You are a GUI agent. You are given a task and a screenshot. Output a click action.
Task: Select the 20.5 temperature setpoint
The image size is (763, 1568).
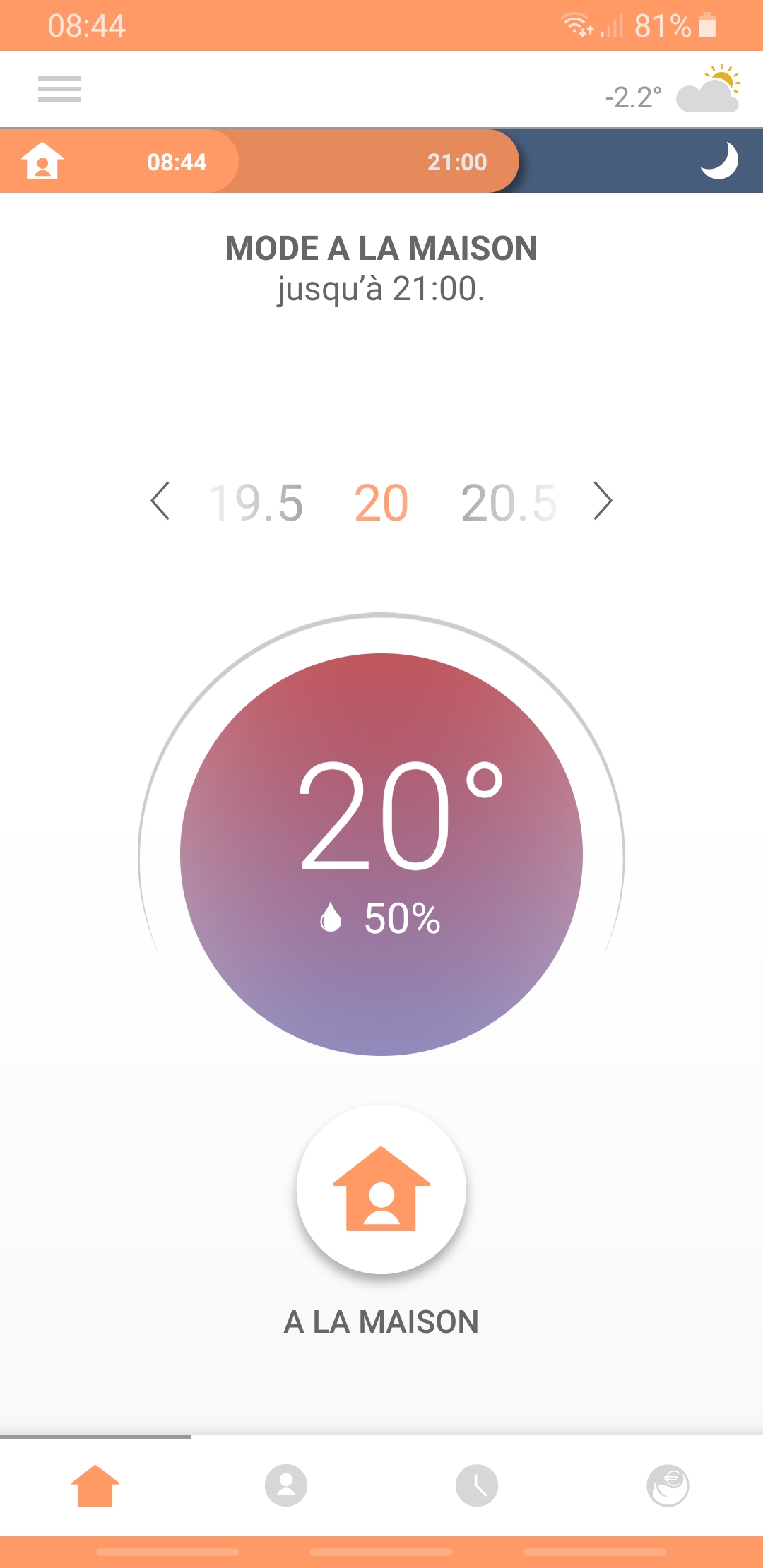(x=509, y=503)
